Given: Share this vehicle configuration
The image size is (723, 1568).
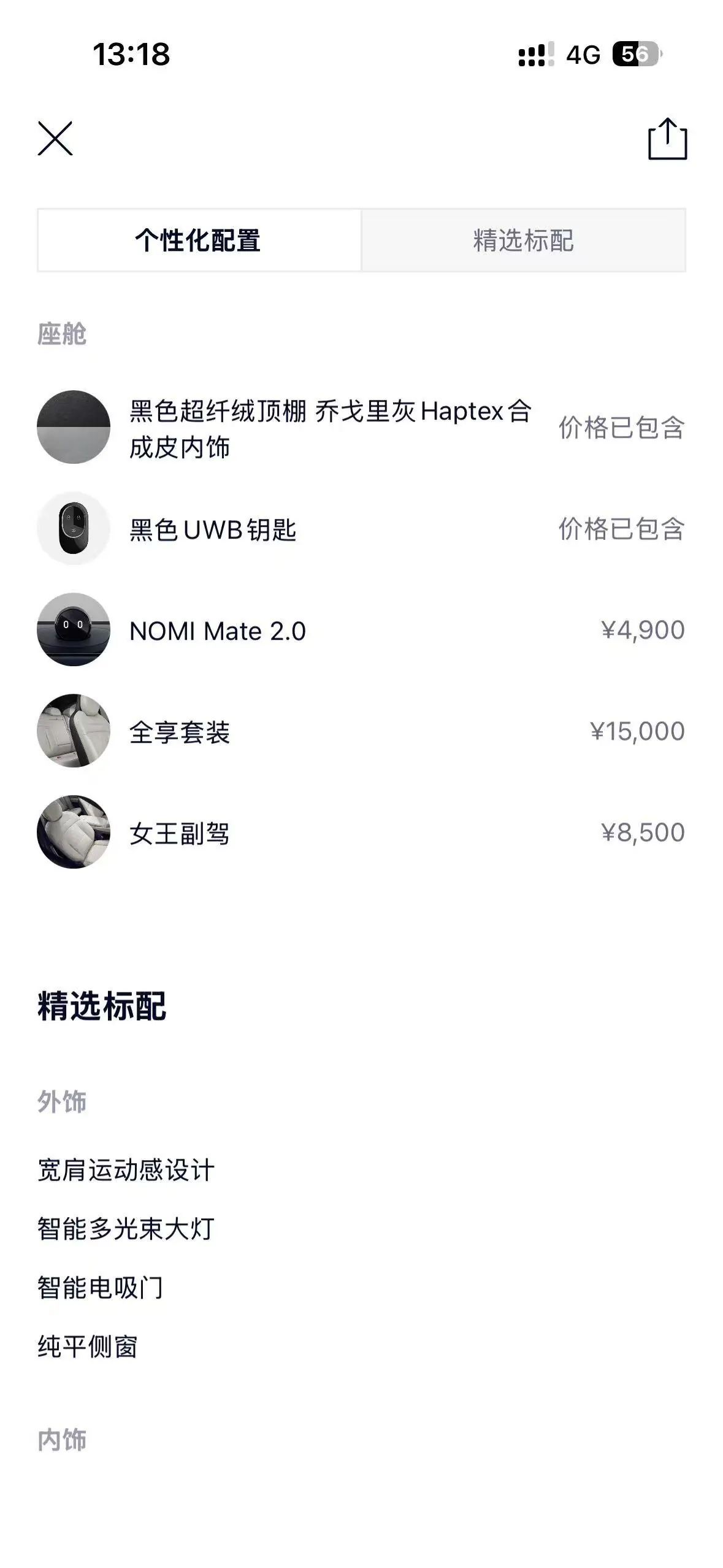Looking at the screenshot, I should [x=667, y=139].
